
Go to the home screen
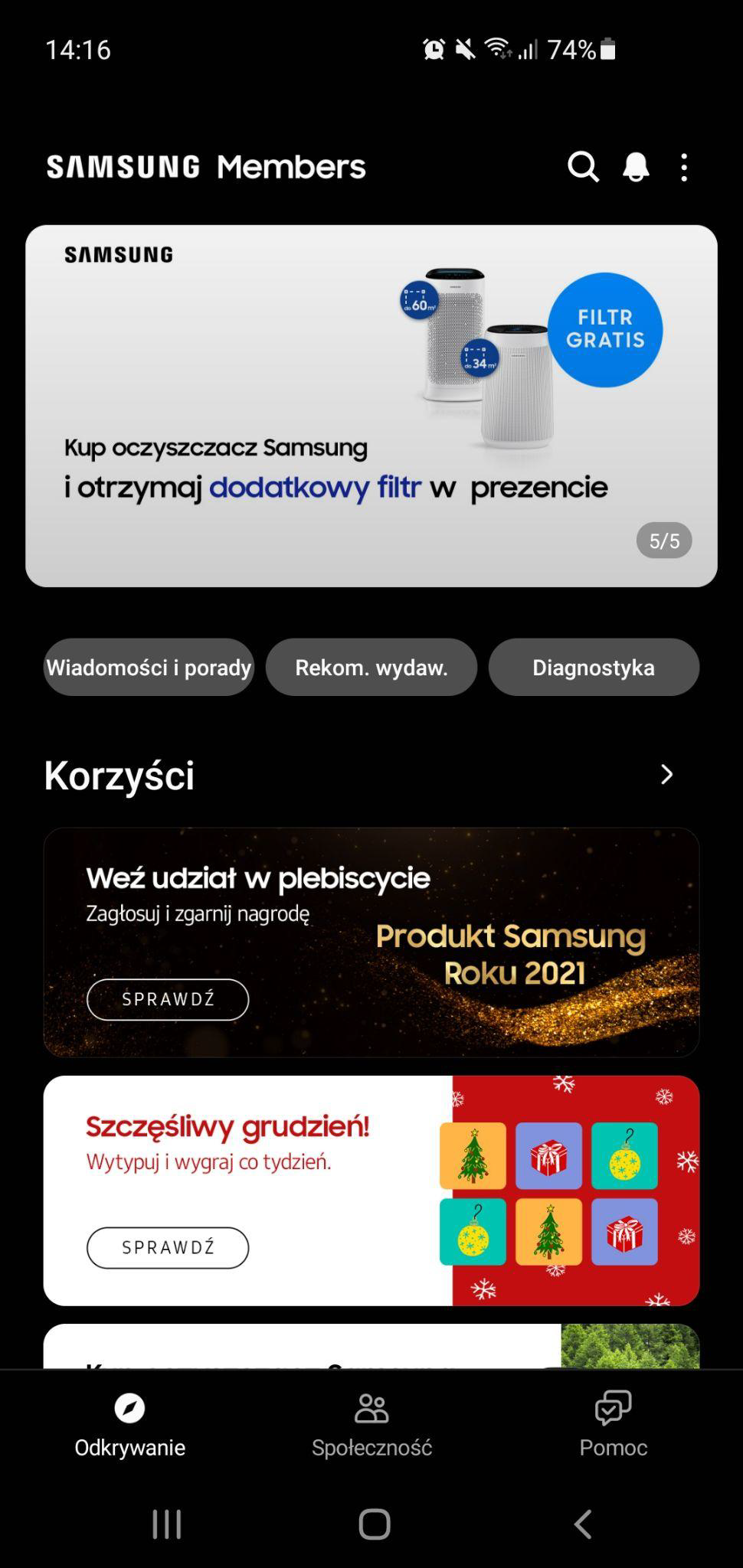tap(374, 1524)
